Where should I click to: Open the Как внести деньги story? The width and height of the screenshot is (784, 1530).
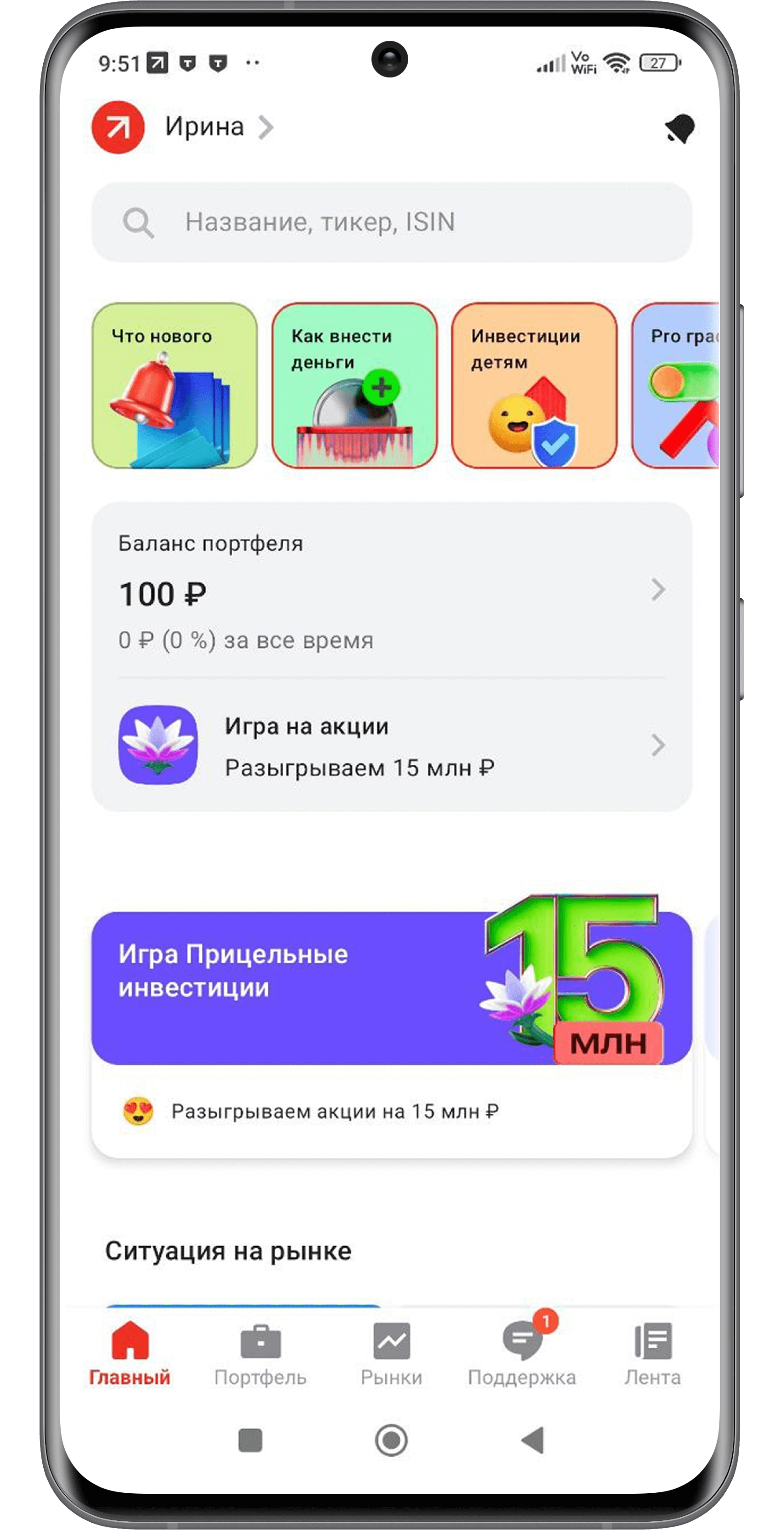(355, 385)
